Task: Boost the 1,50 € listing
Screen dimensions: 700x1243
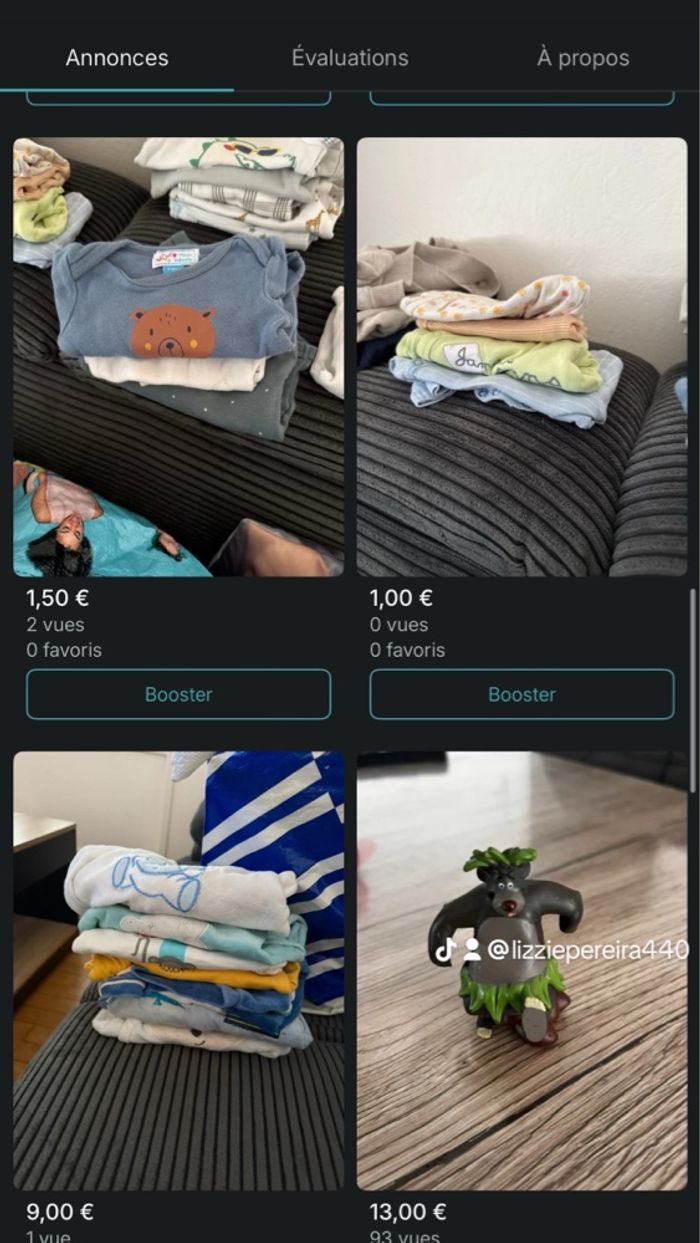Action: pos(178,694)
